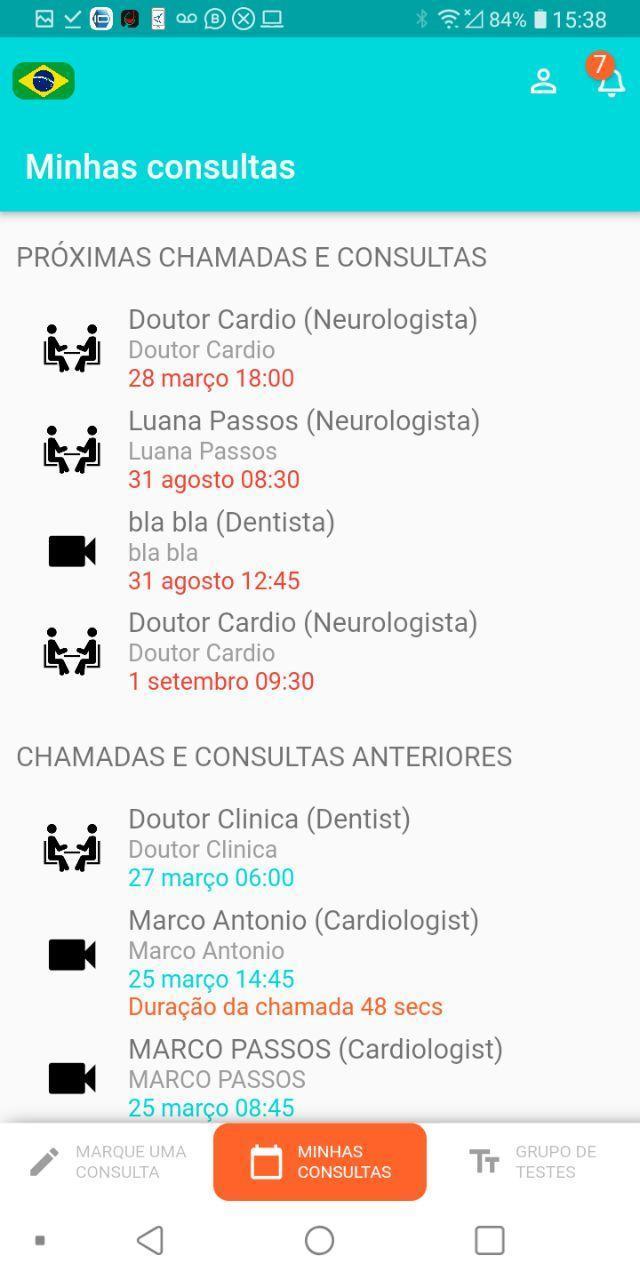
Task: View past Doutor Clinica consultation
Action: coord(320,848)
